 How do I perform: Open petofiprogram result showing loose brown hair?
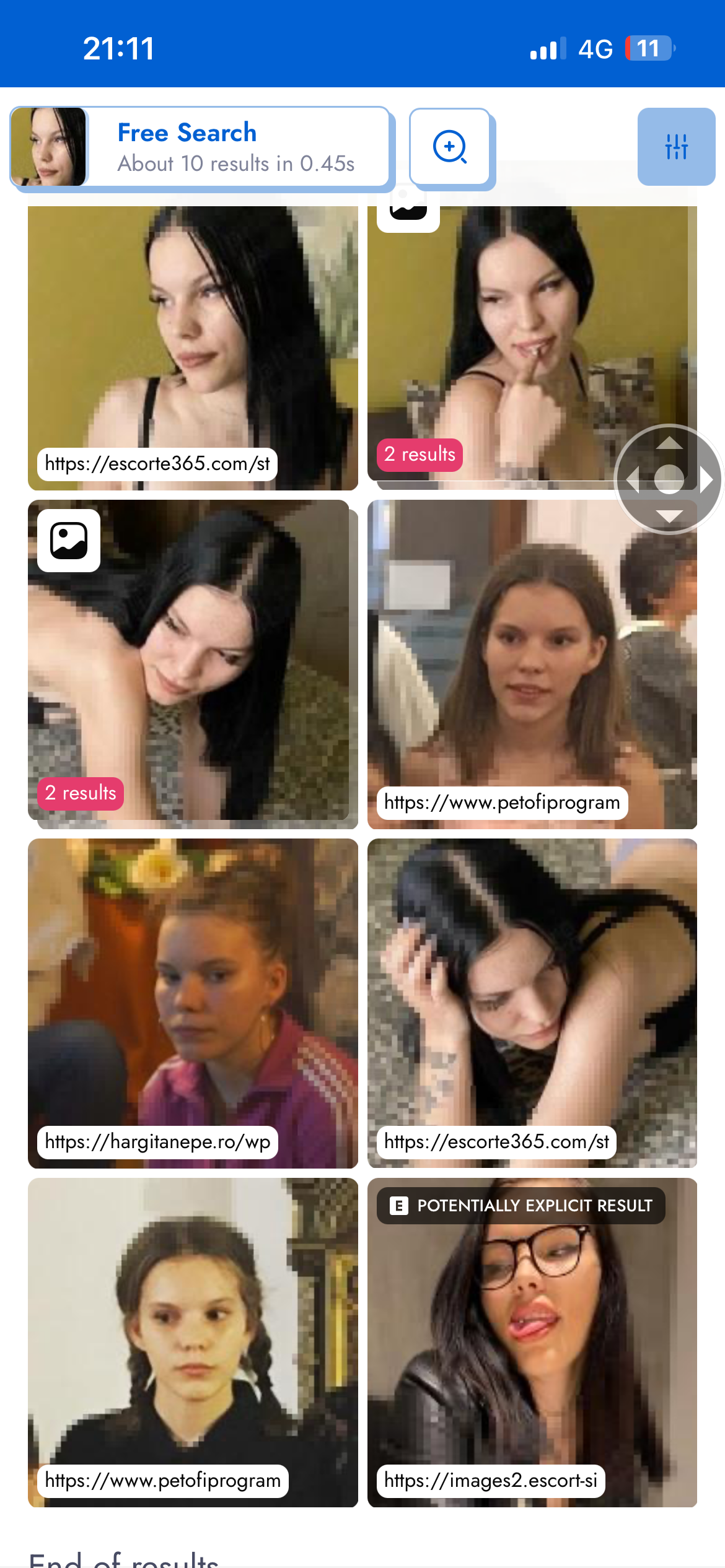(x=532, y=664)
